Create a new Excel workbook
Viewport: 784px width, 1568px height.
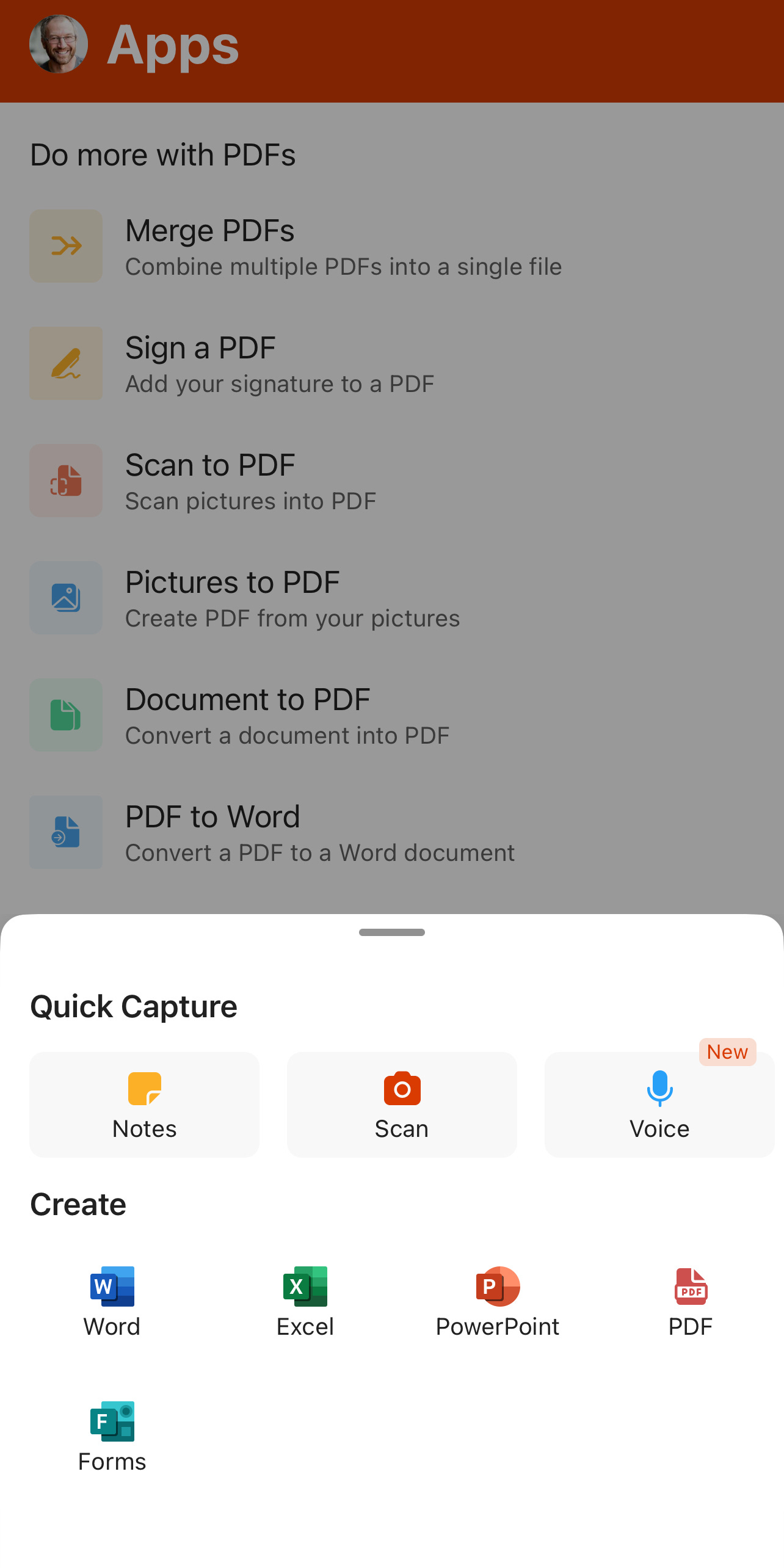pos(305,1302)
